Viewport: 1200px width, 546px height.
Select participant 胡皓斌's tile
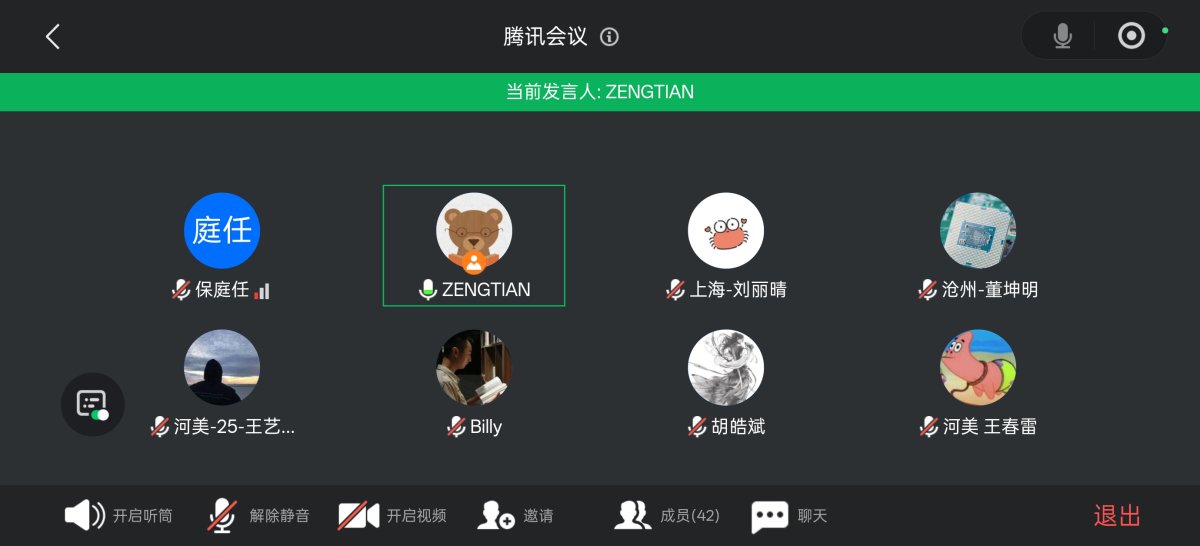click(726, 382)
